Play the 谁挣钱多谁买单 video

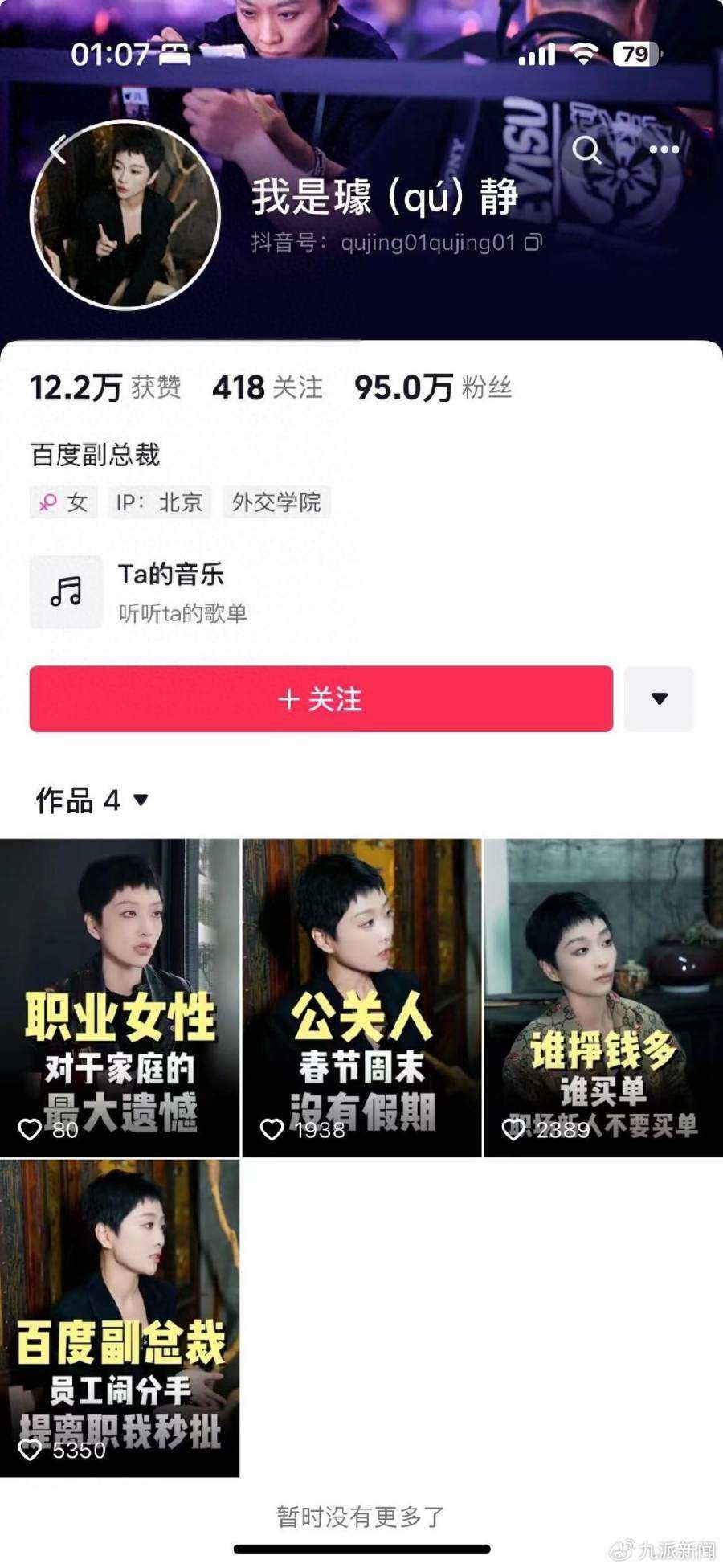click(603, 997)
